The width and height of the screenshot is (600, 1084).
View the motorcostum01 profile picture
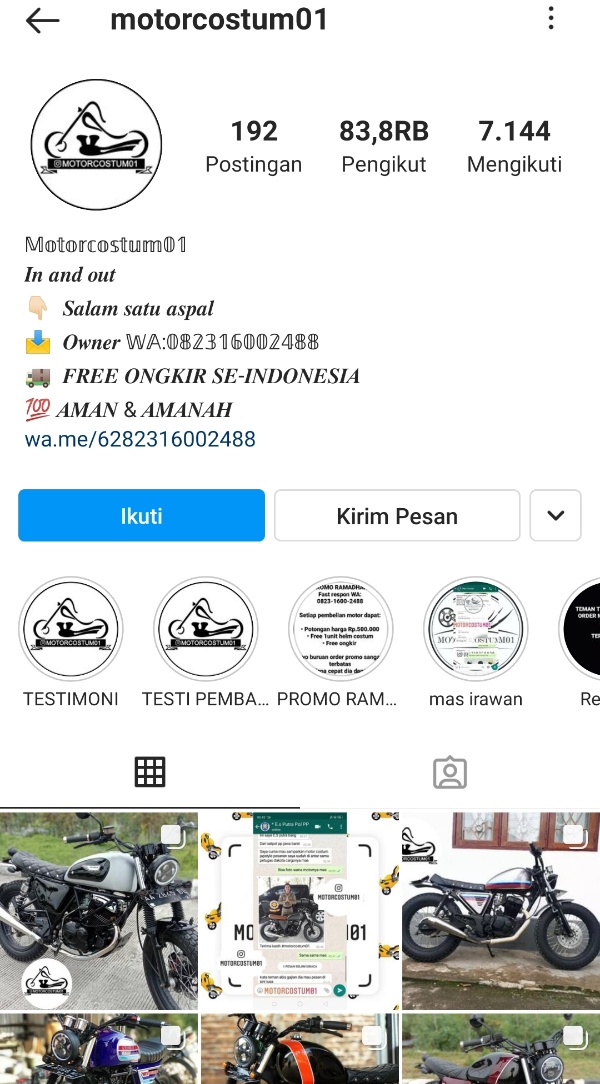pyautogui.click(x=96, y=146)
